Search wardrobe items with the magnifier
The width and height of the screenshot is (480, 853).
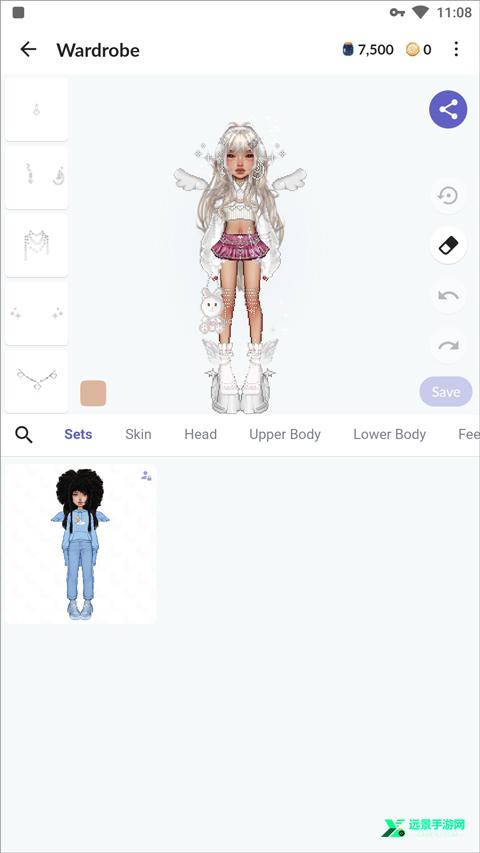click(x=24, y=434)
